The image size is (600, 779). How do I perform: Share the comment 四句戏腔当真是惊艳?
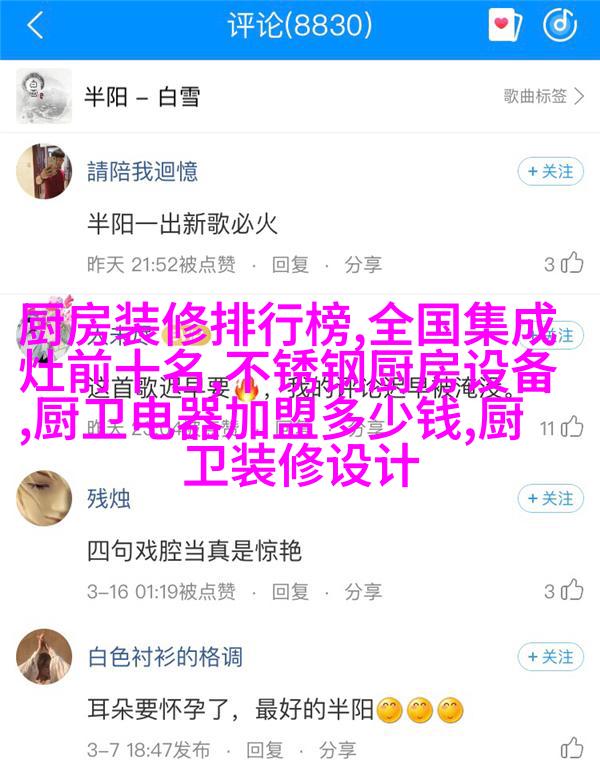[x=363, y=591]
